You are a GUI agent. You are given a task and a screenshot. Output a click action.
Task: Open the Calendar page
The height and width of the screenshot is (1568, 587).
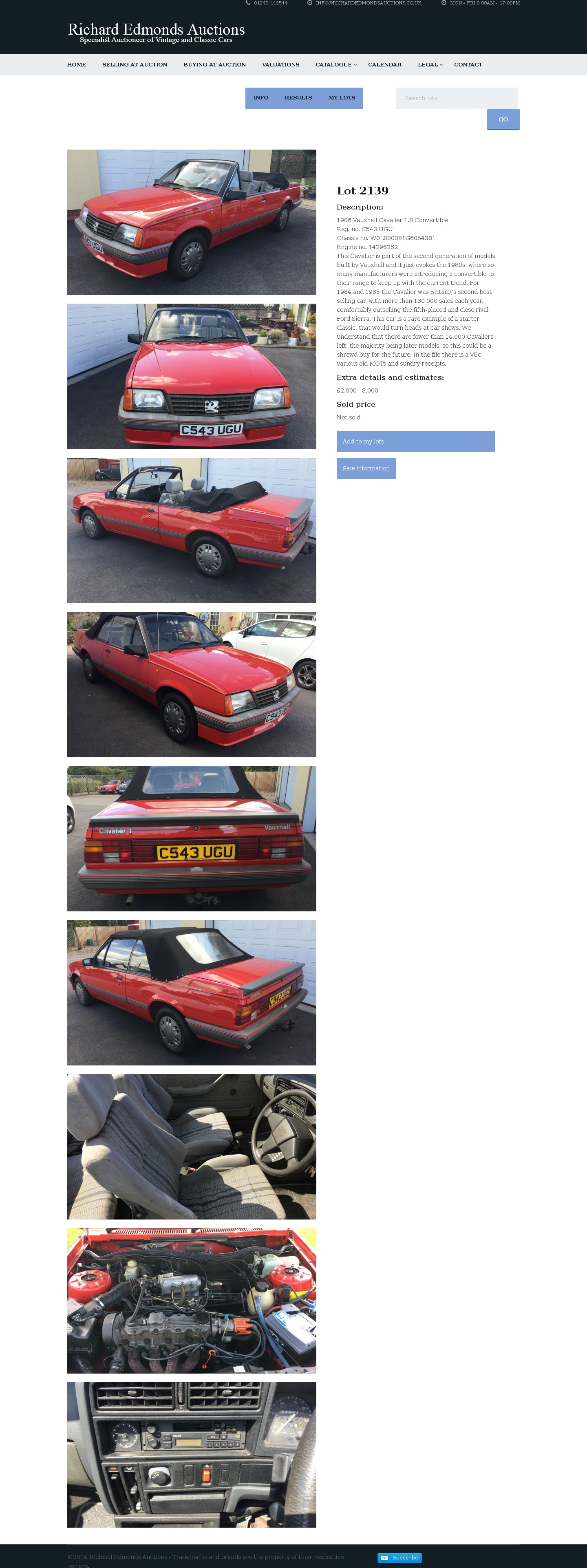384,64
